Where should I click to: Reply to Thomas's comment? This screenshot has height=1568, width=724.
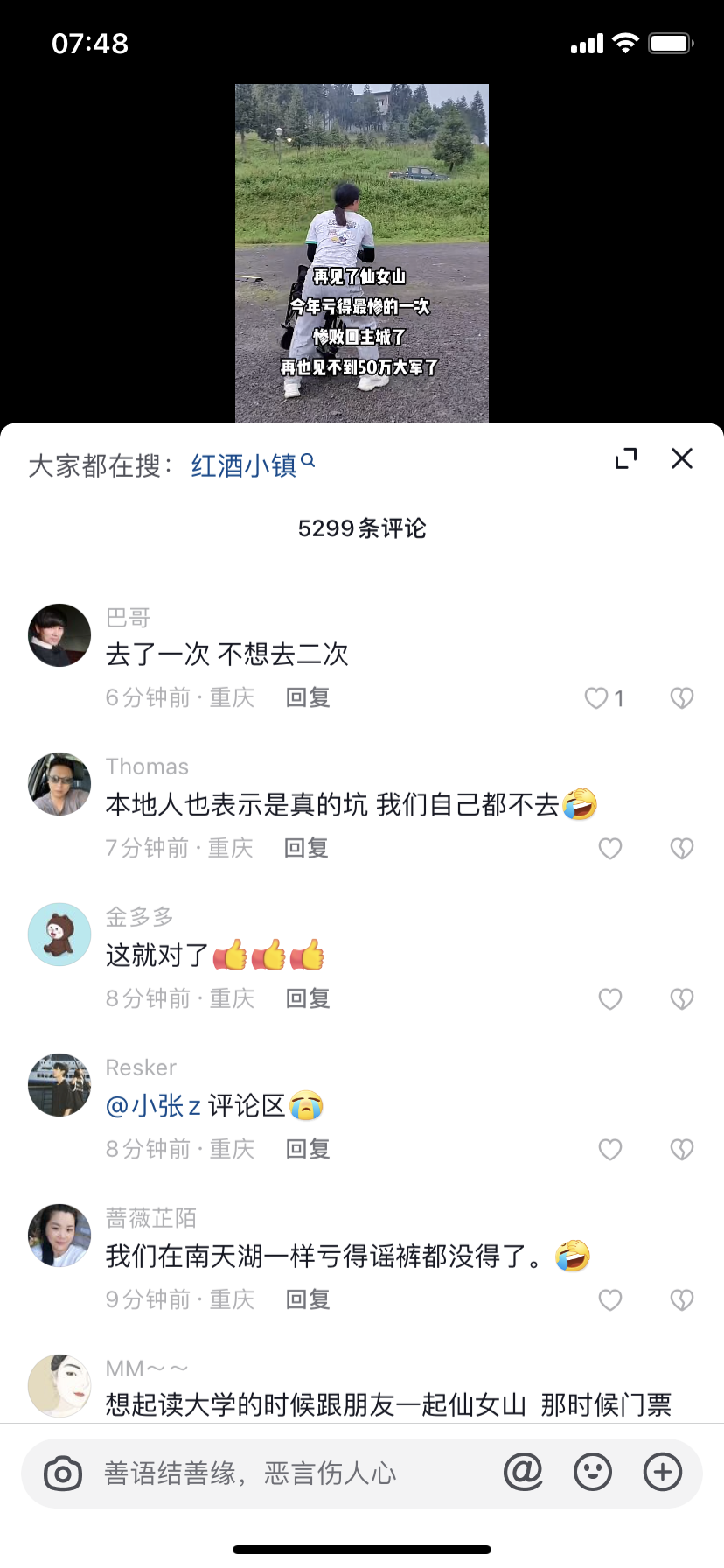coord(306,848)
